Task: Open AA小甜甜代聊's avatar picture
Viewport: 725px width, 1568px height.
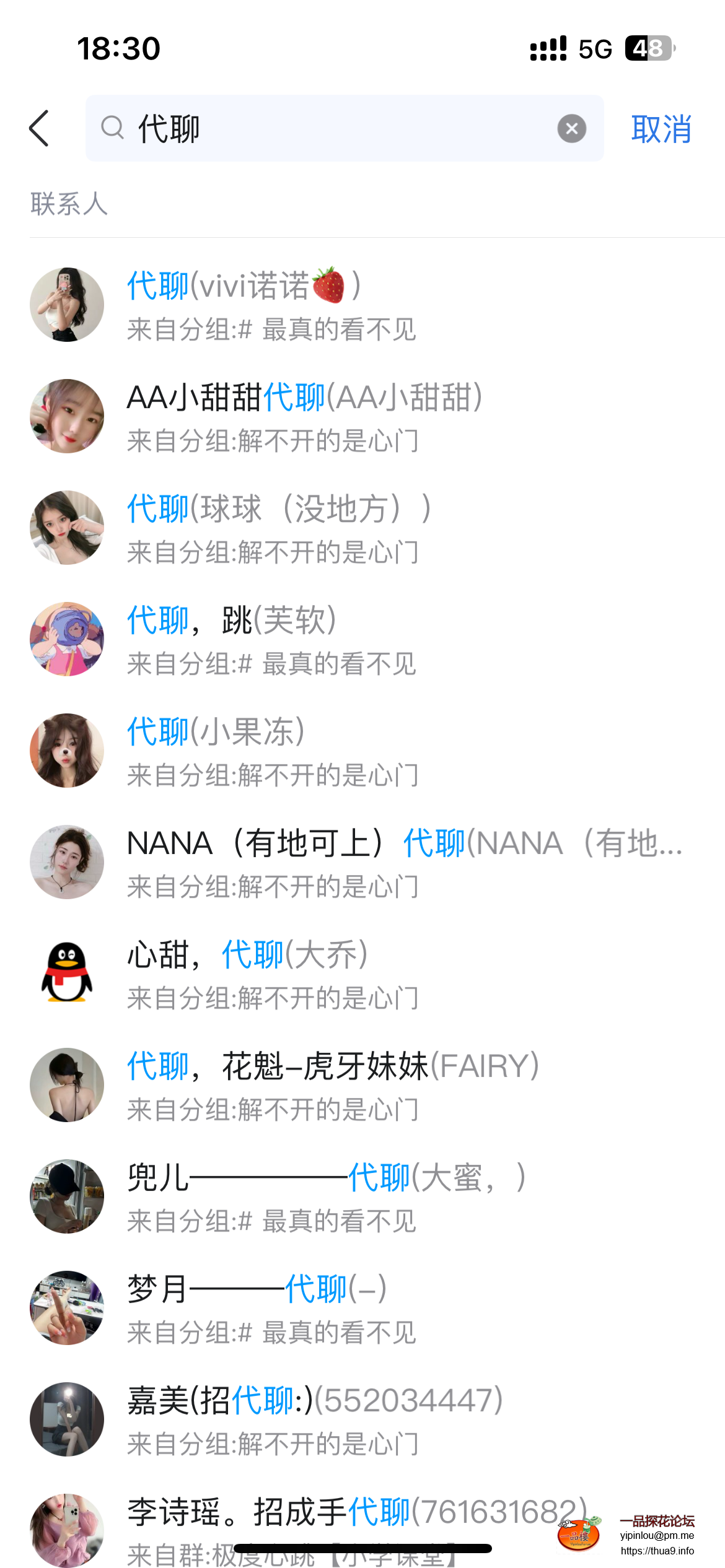Action: coord(66,415)
